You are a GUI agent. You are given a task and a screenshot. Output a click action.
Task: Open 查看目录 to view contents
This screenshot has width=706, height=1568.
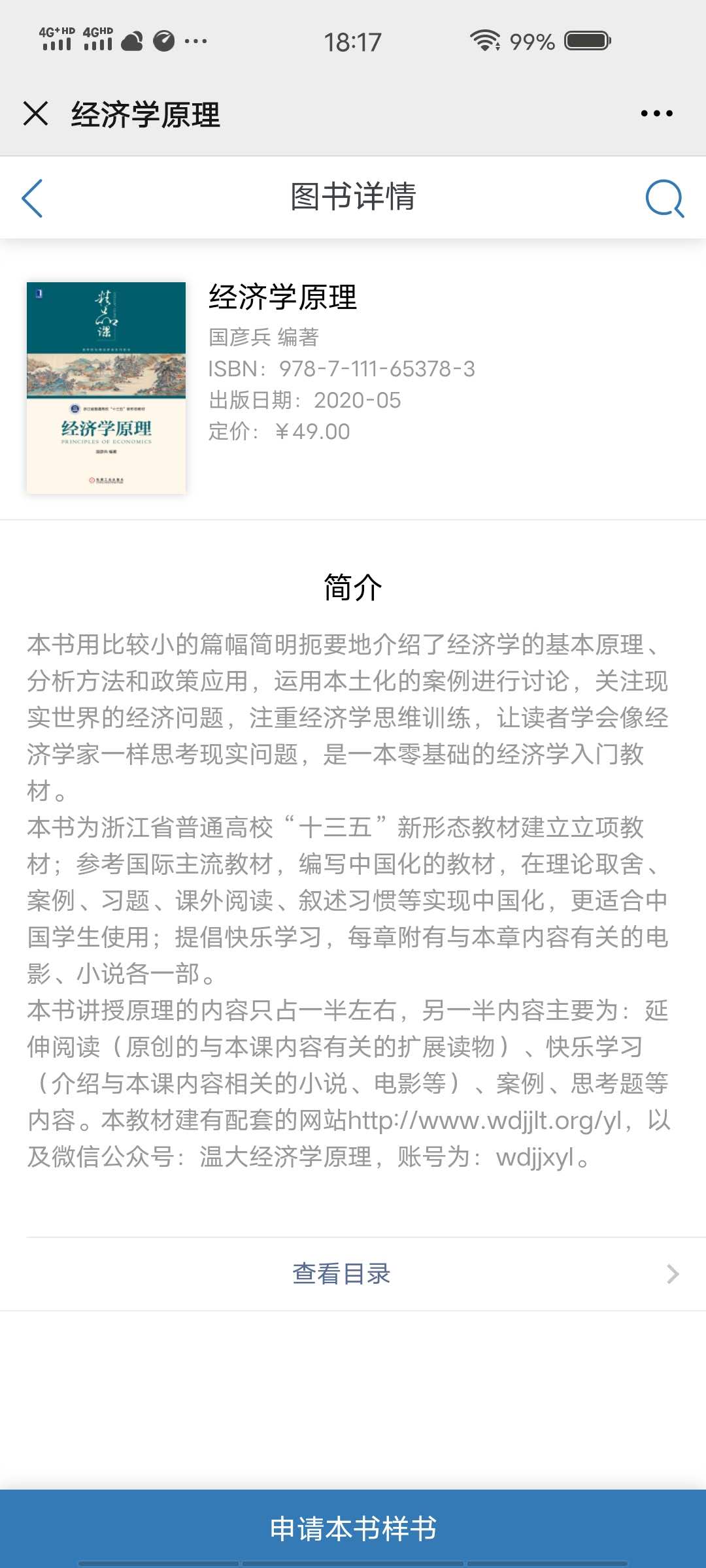(353, 1273)
